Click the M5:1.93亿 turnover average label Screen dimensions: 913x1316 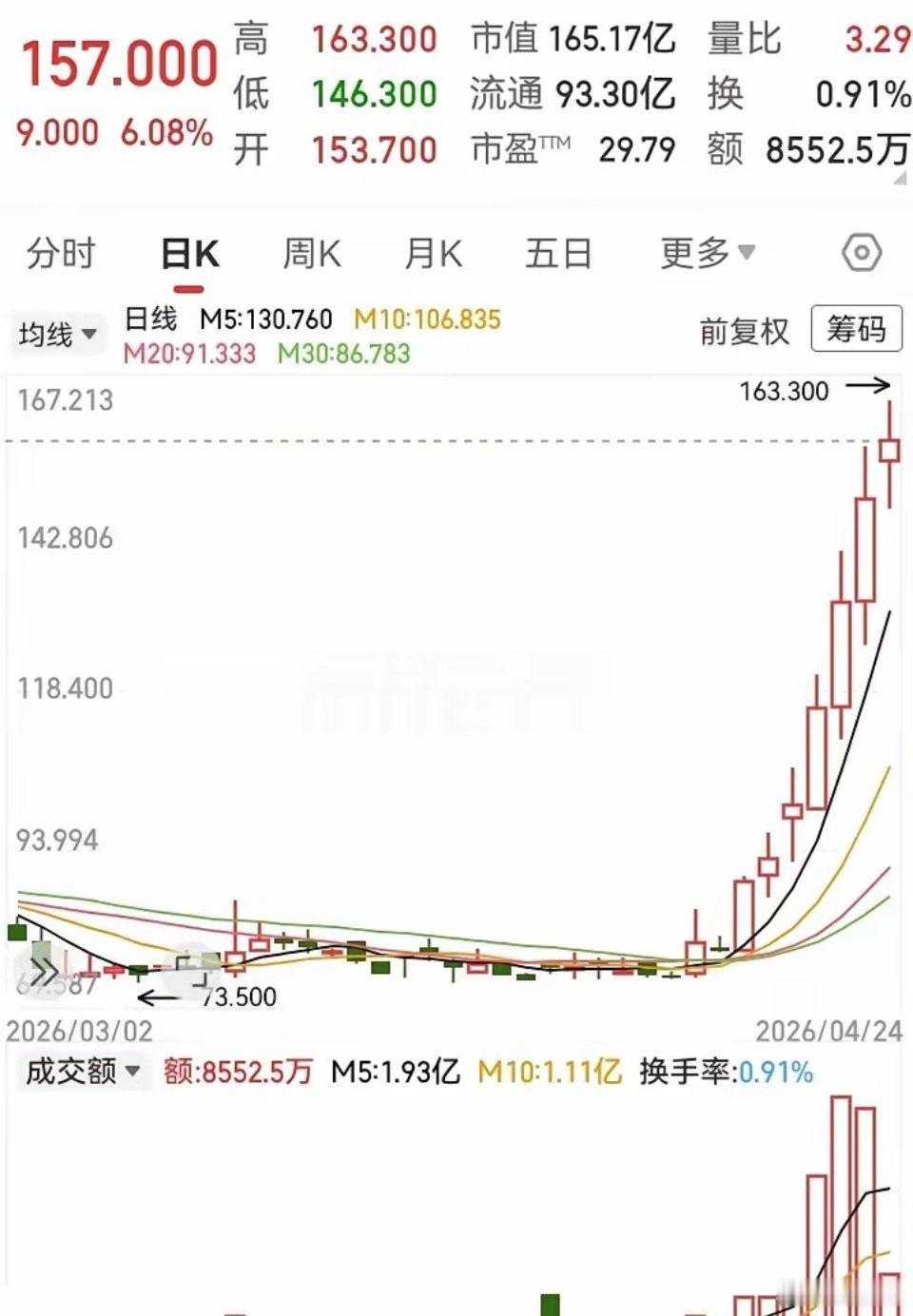(x=394, y=1071)
